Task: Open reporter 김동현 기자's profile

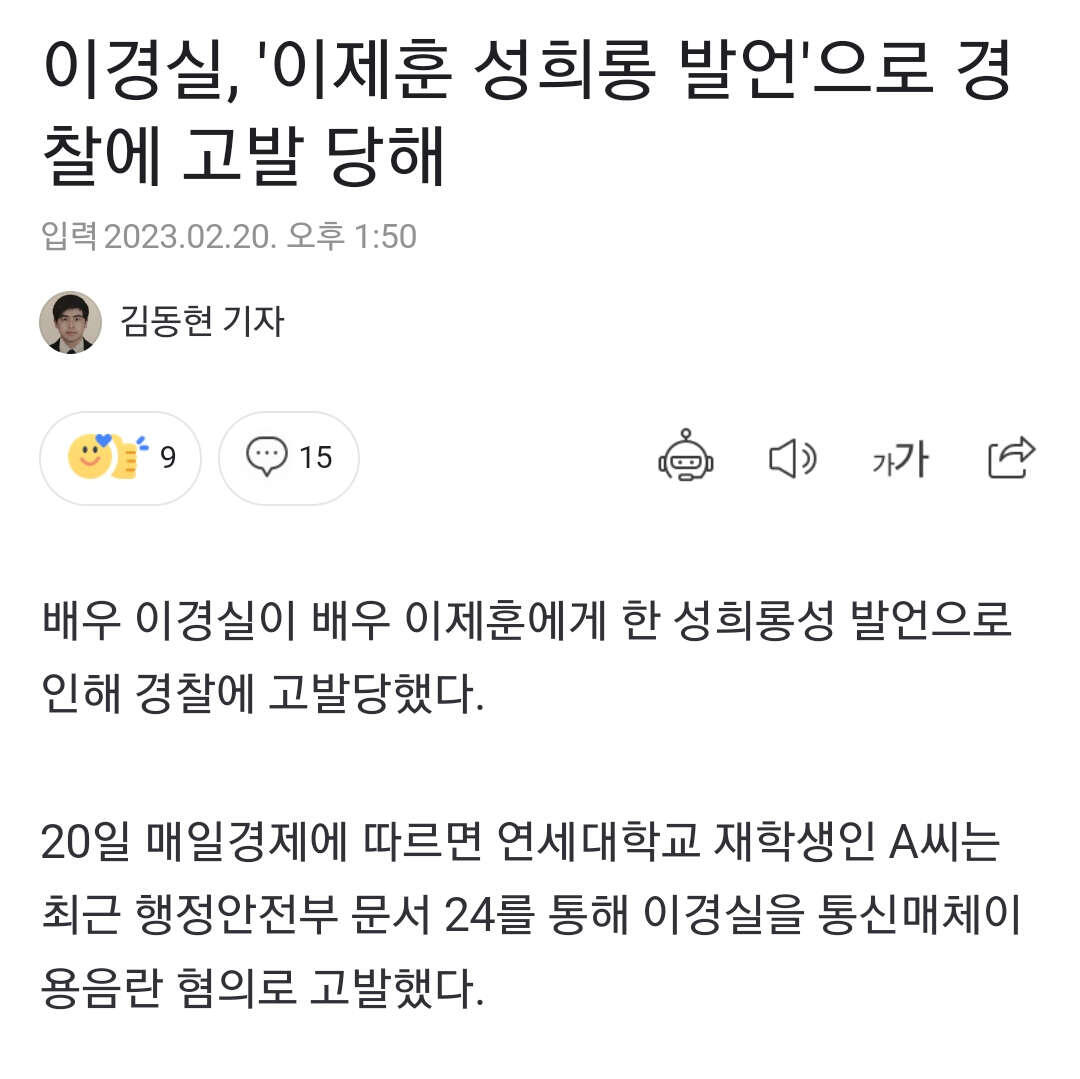Action: (x=162, y=322)
